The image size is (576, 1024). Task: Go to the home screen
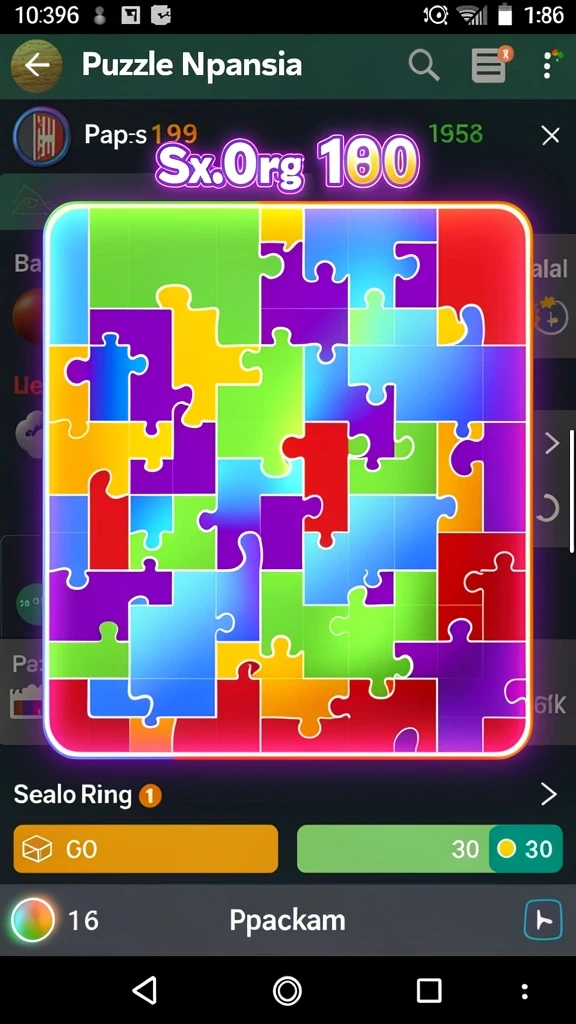[x=287, y=991]
